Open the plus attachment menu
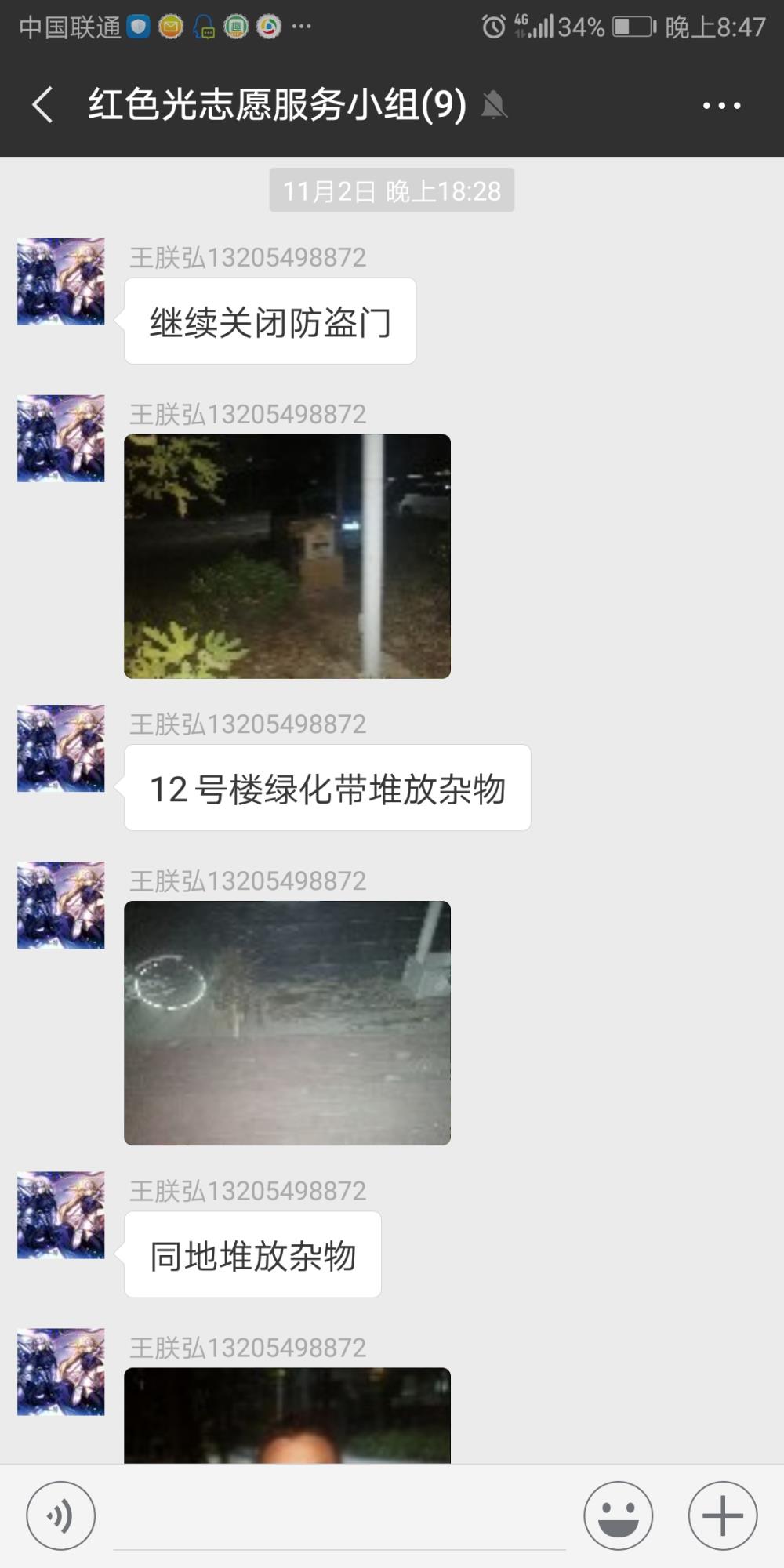This screenshot has width=784, height=1568. (x=723, y=1515)
